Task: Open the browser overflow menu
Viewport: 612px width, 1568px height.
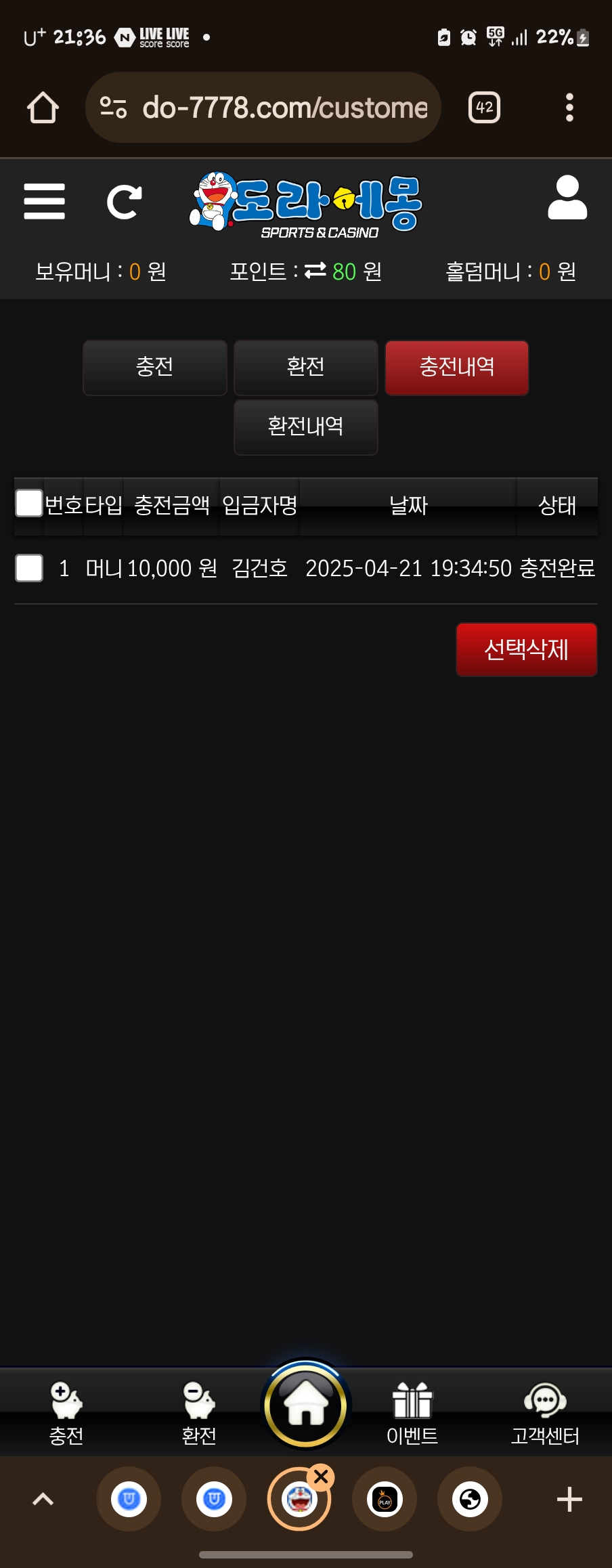Action: click(569, 108)
